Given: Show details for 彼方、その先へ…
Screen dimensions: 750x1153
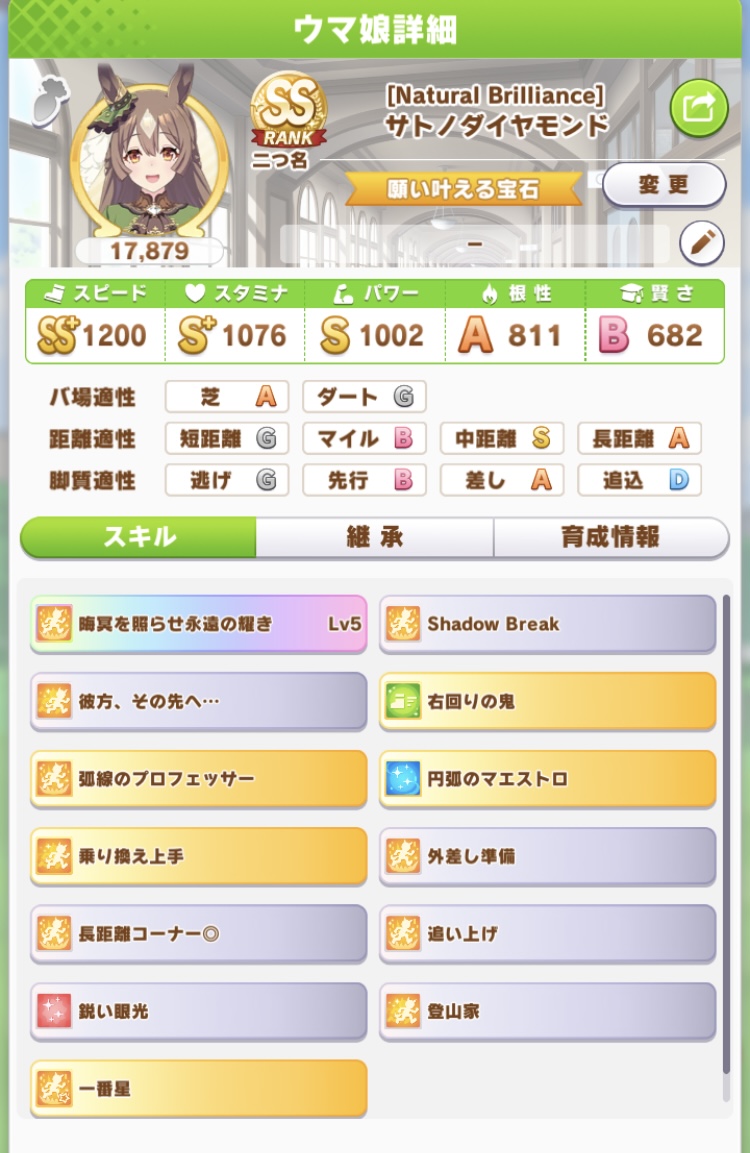Looking at the screenshot, I should (198, 701).
